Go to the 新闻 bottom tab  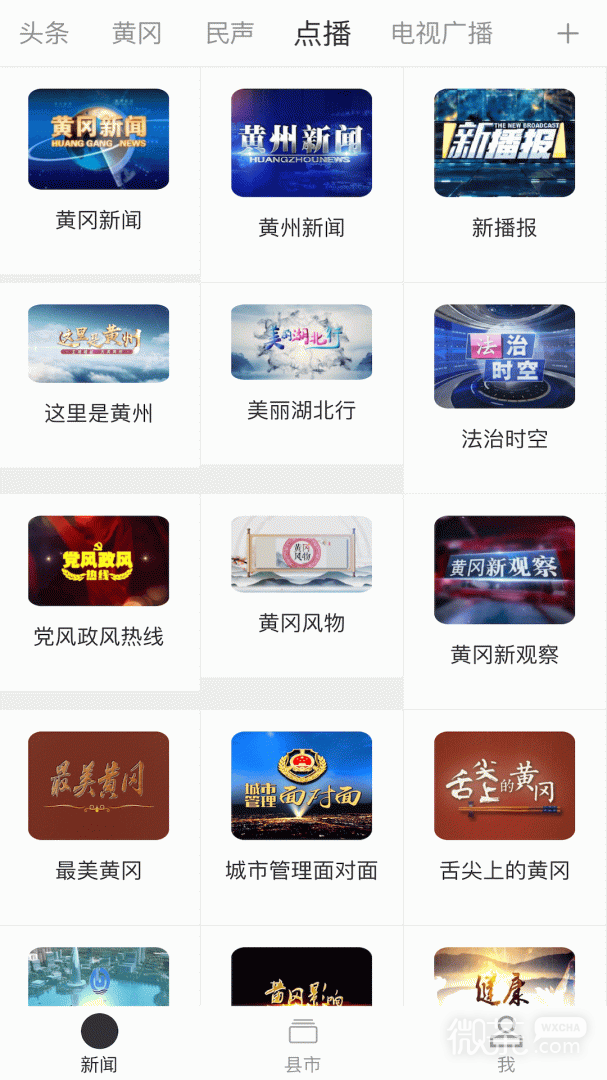click(99, 1042)
